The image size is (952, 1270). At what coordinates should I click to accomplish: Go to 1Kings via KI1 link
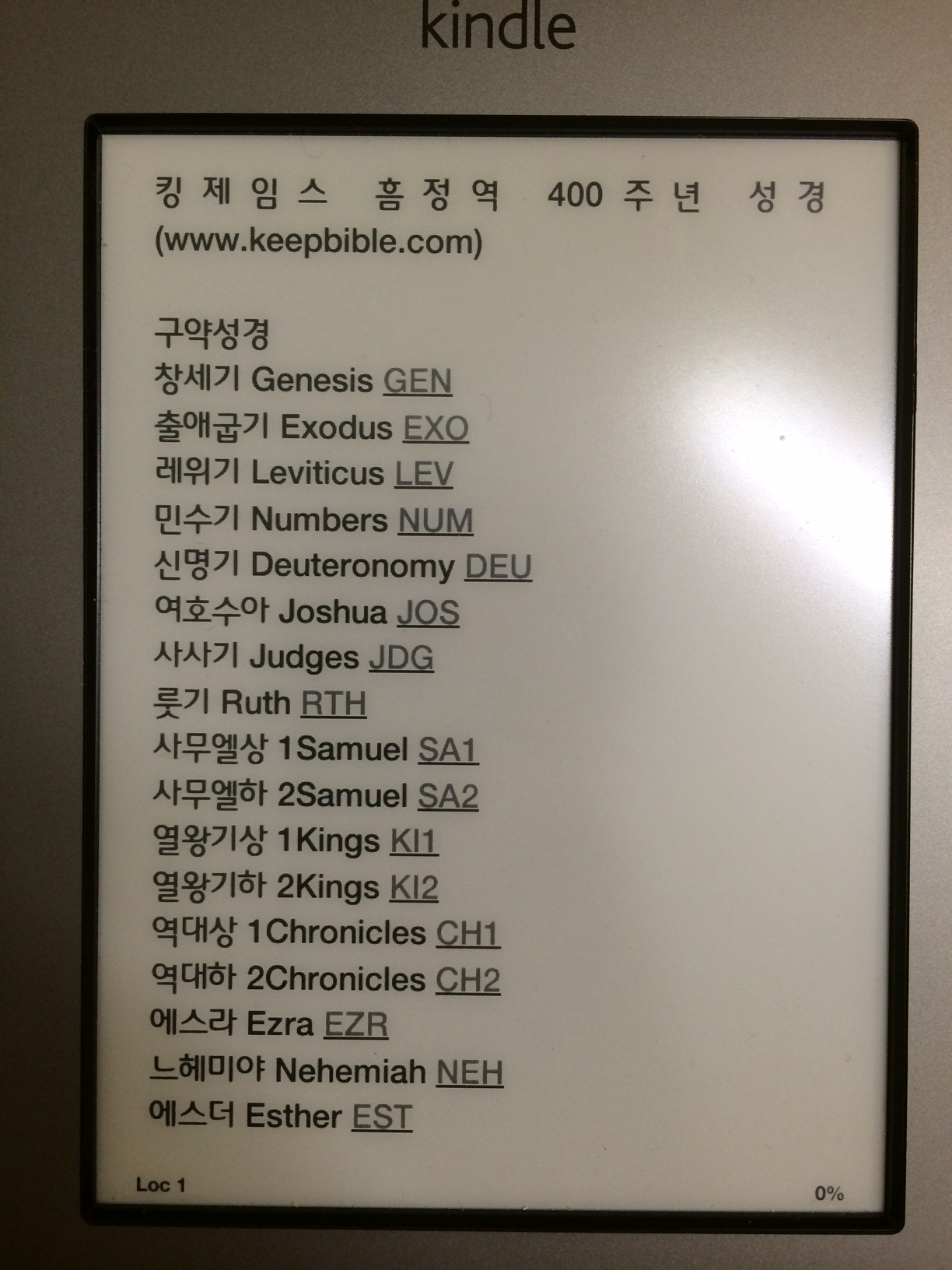tap(414, 841)
